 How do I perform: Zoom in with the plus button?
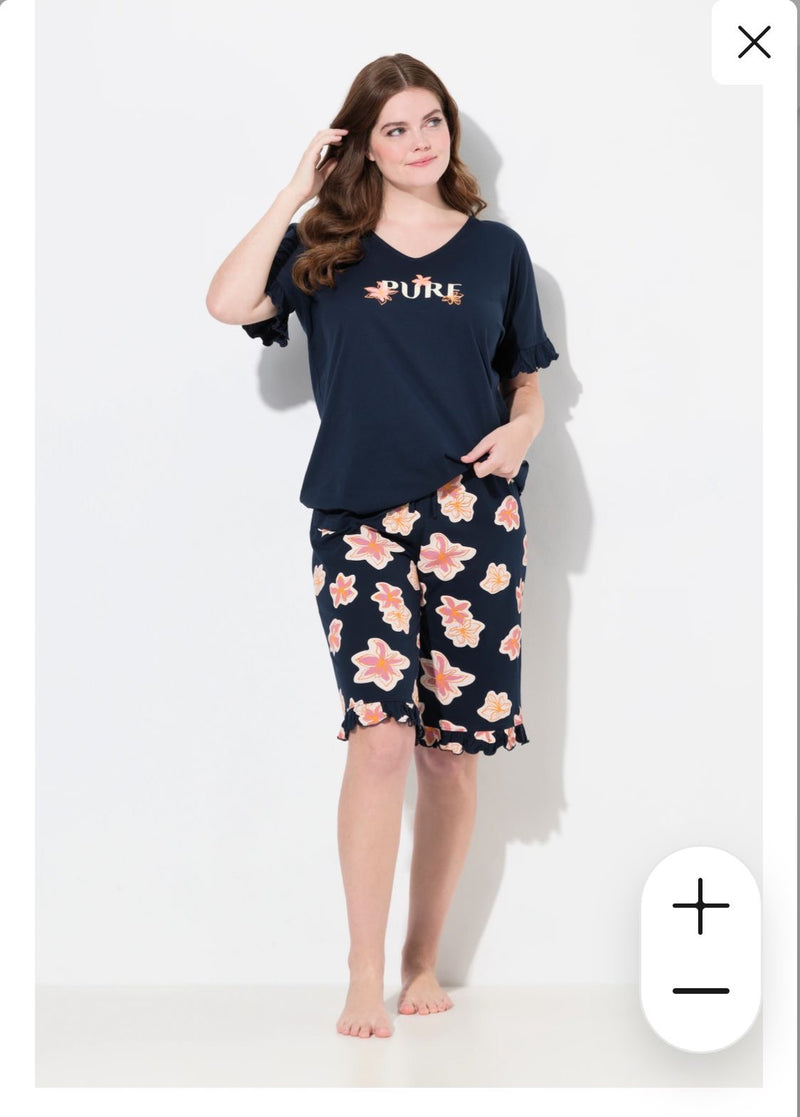point(700,906)
